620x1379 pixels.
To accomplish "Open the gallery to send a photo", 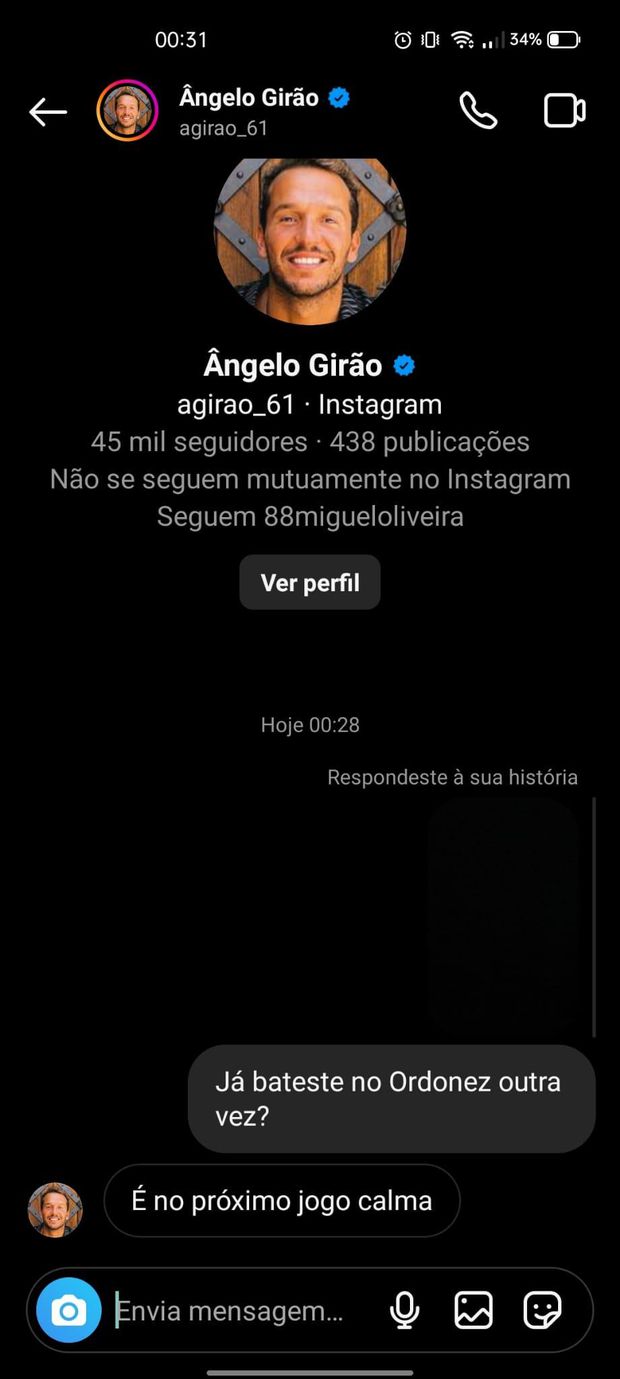I will 473,1310.
